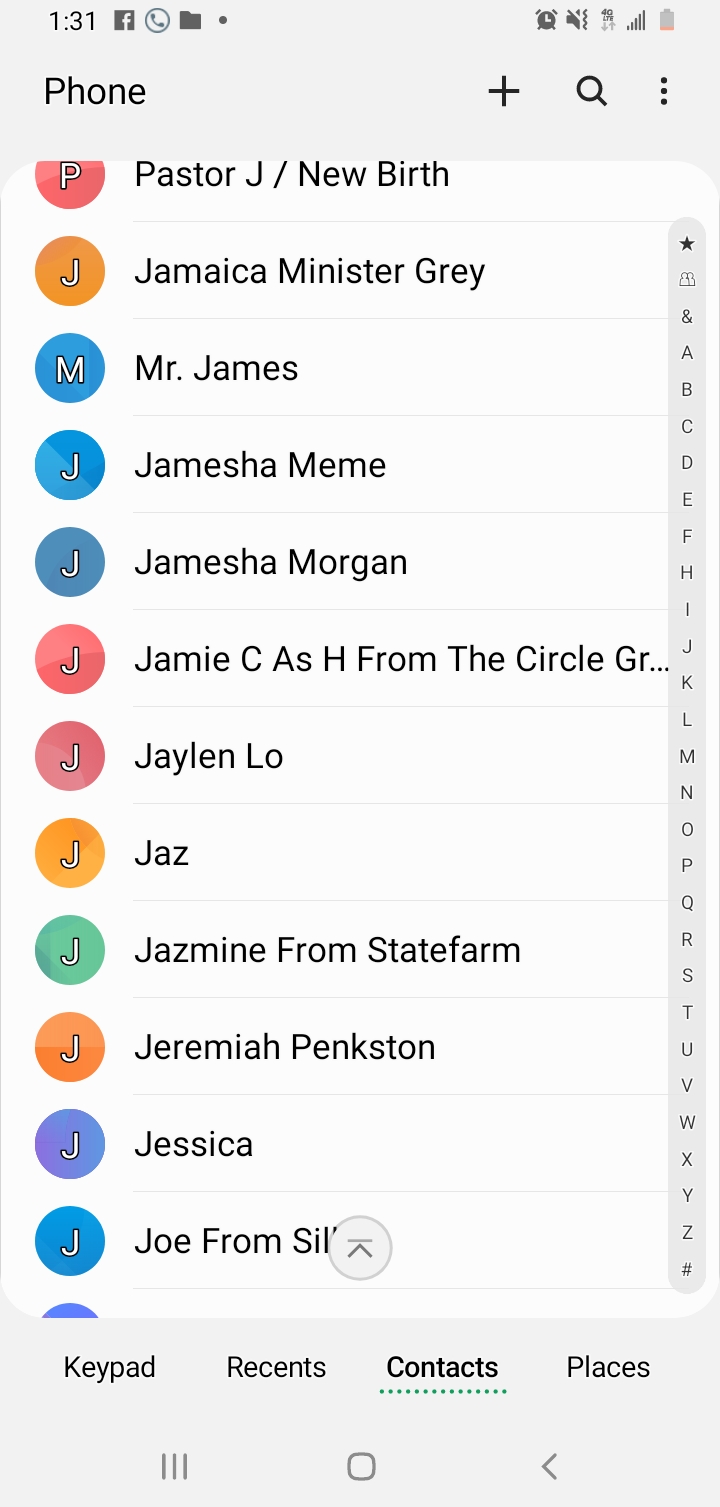Jump to top with the floating arrow button
720x1507 pixels.
point(360,1248)
